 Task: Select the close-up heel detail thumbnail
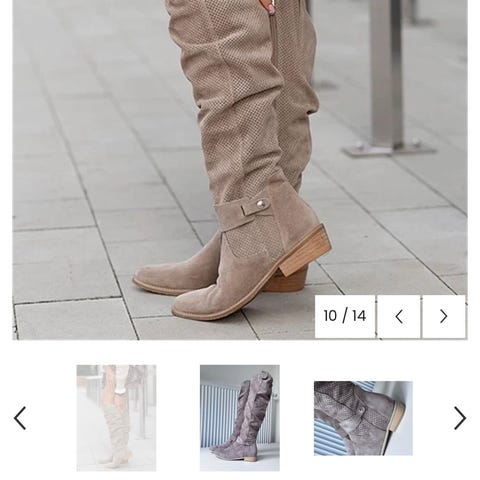point(363,418)
